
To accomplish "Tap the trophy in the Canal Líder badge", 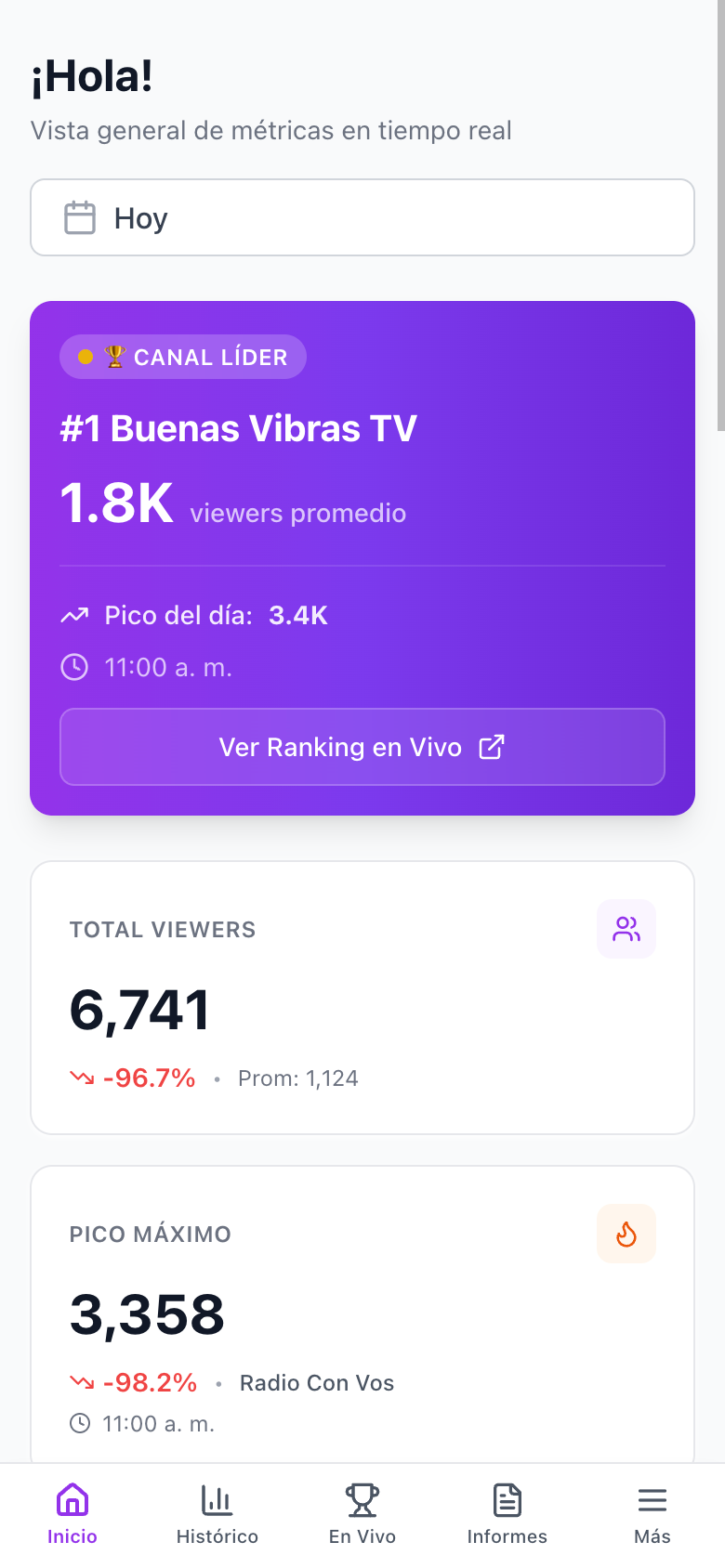I will click(113, 356).
